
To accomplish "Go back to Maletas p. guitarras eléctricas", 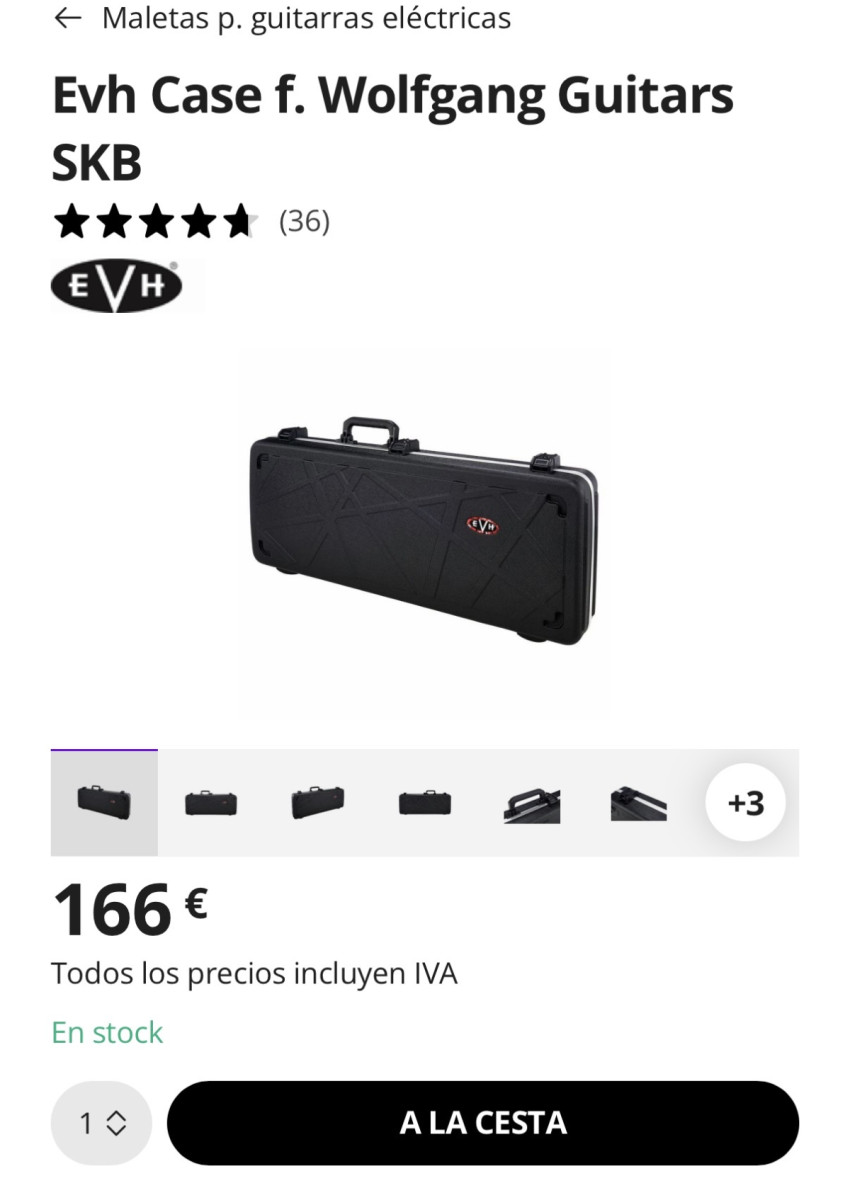I will (68, 18).
